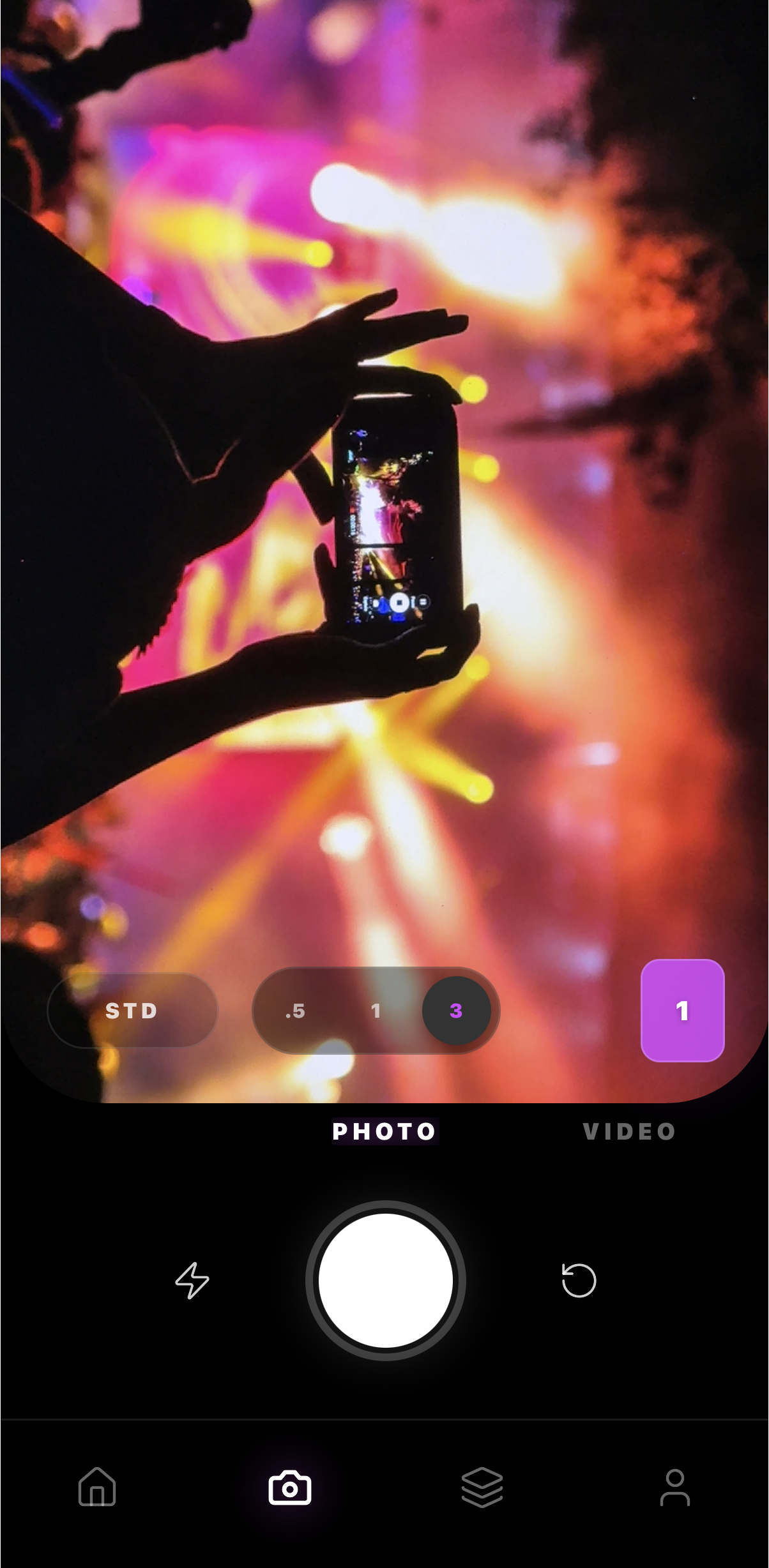Switch to VIDEO mode
This screenshot has width=769, height=1568.
pos(629,1131)
